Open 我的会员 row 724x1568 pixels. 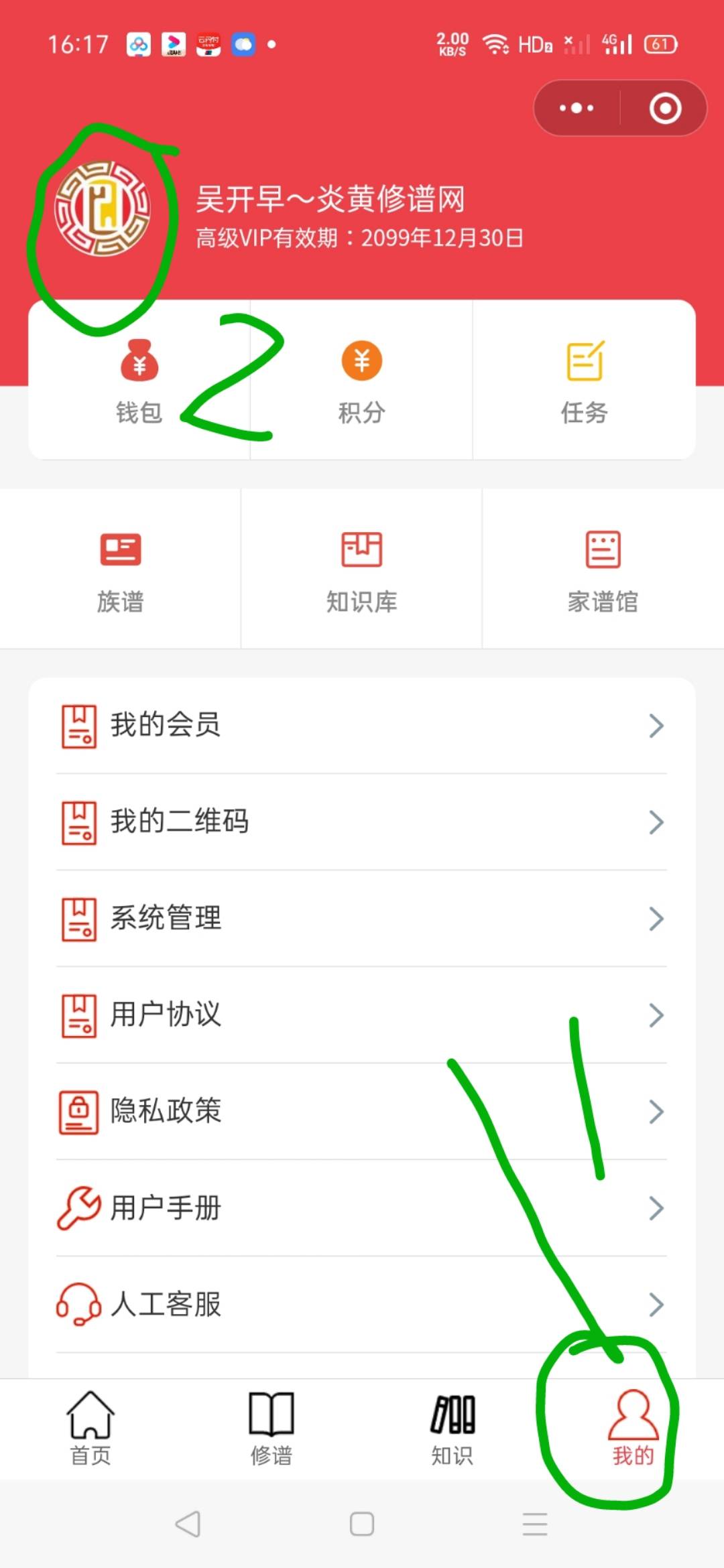coord(361,725)
